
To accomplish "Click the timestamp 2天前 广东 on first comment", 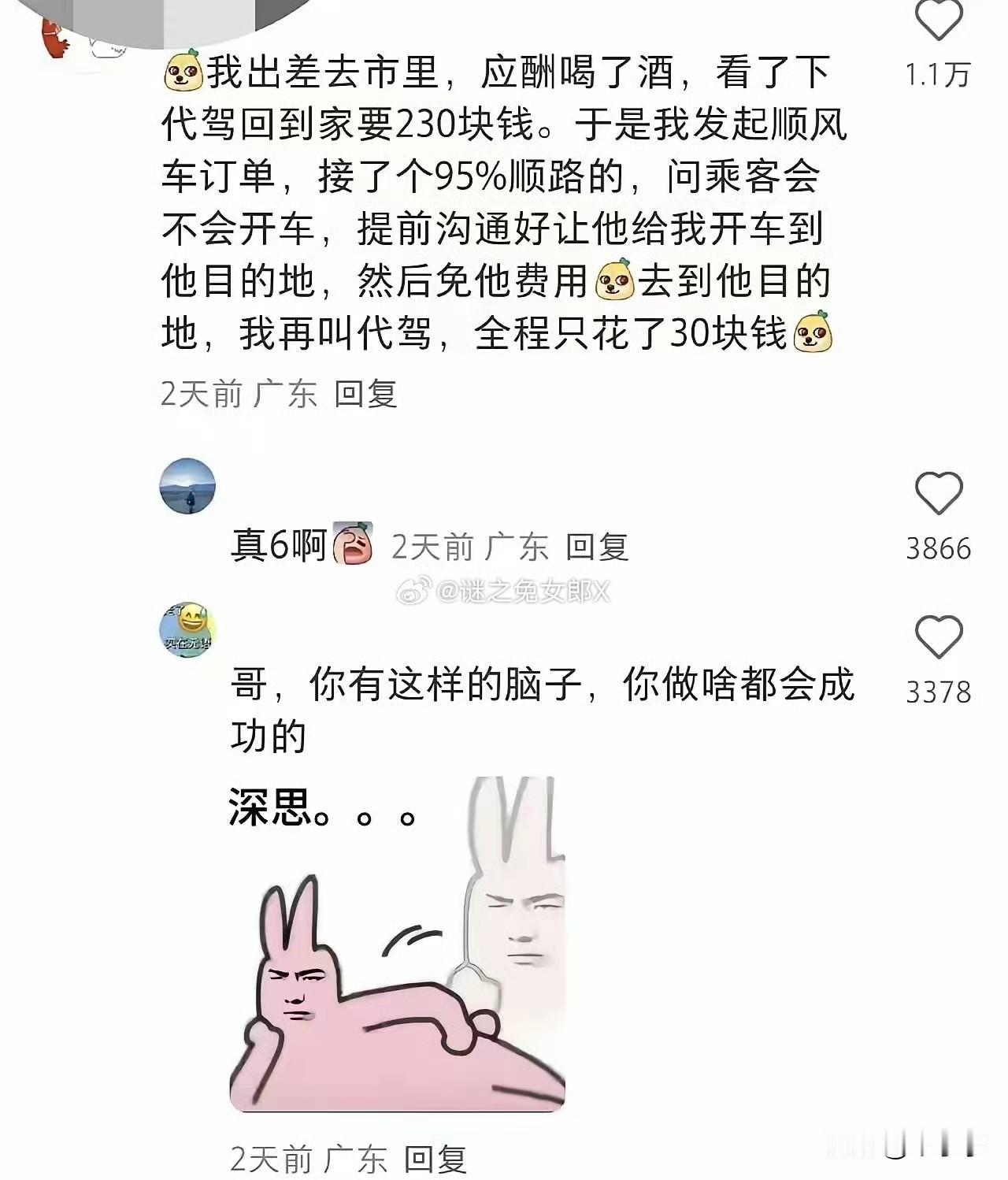I will (235, 394).
